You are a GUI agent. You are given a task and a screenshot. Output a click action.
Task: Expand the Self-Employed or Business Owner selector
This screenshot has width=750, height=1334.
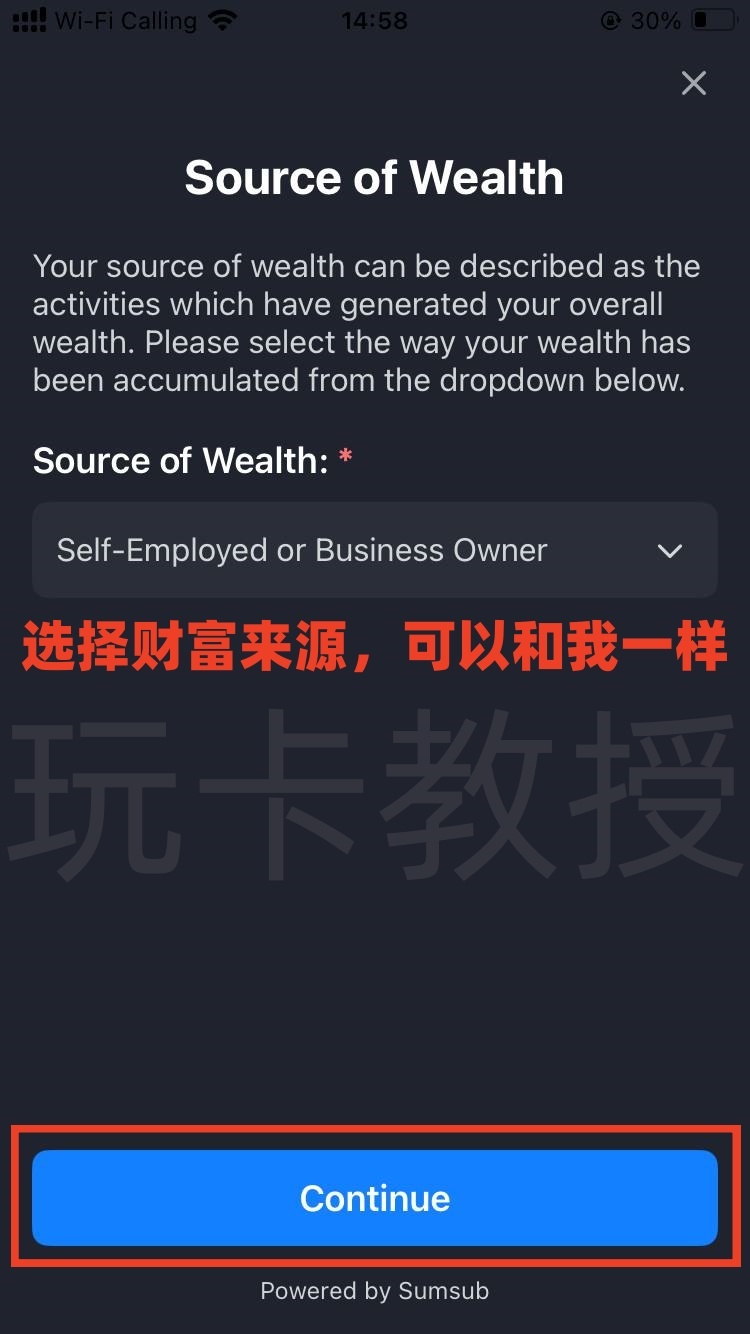click(x=375, y=550)
